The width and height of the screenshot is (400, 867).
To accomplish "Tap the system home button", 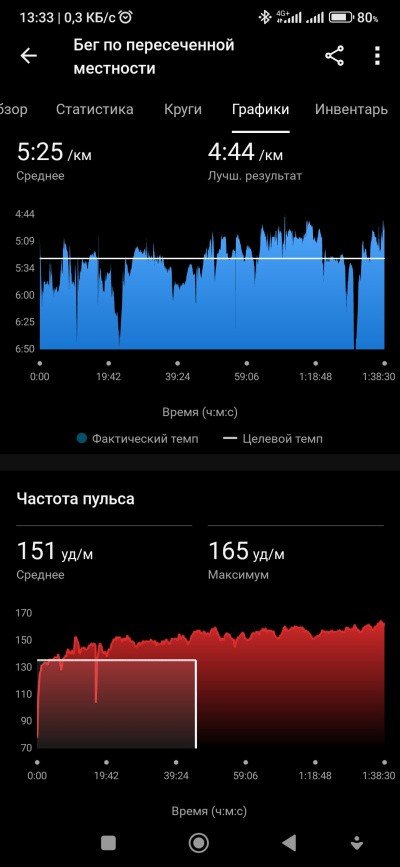I will click(199, 843).
